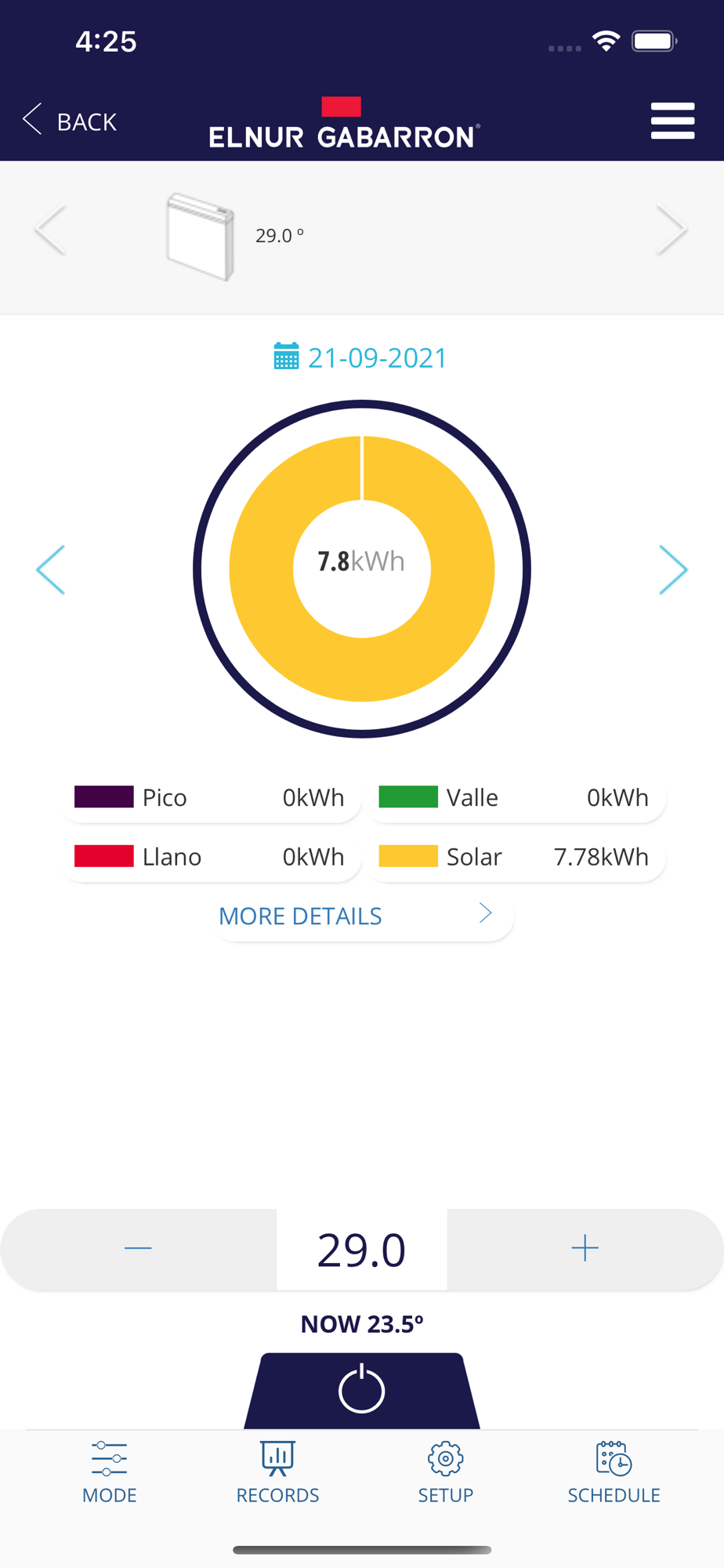
Task: Decrease the target temperature with minus
Action: 138,1248
